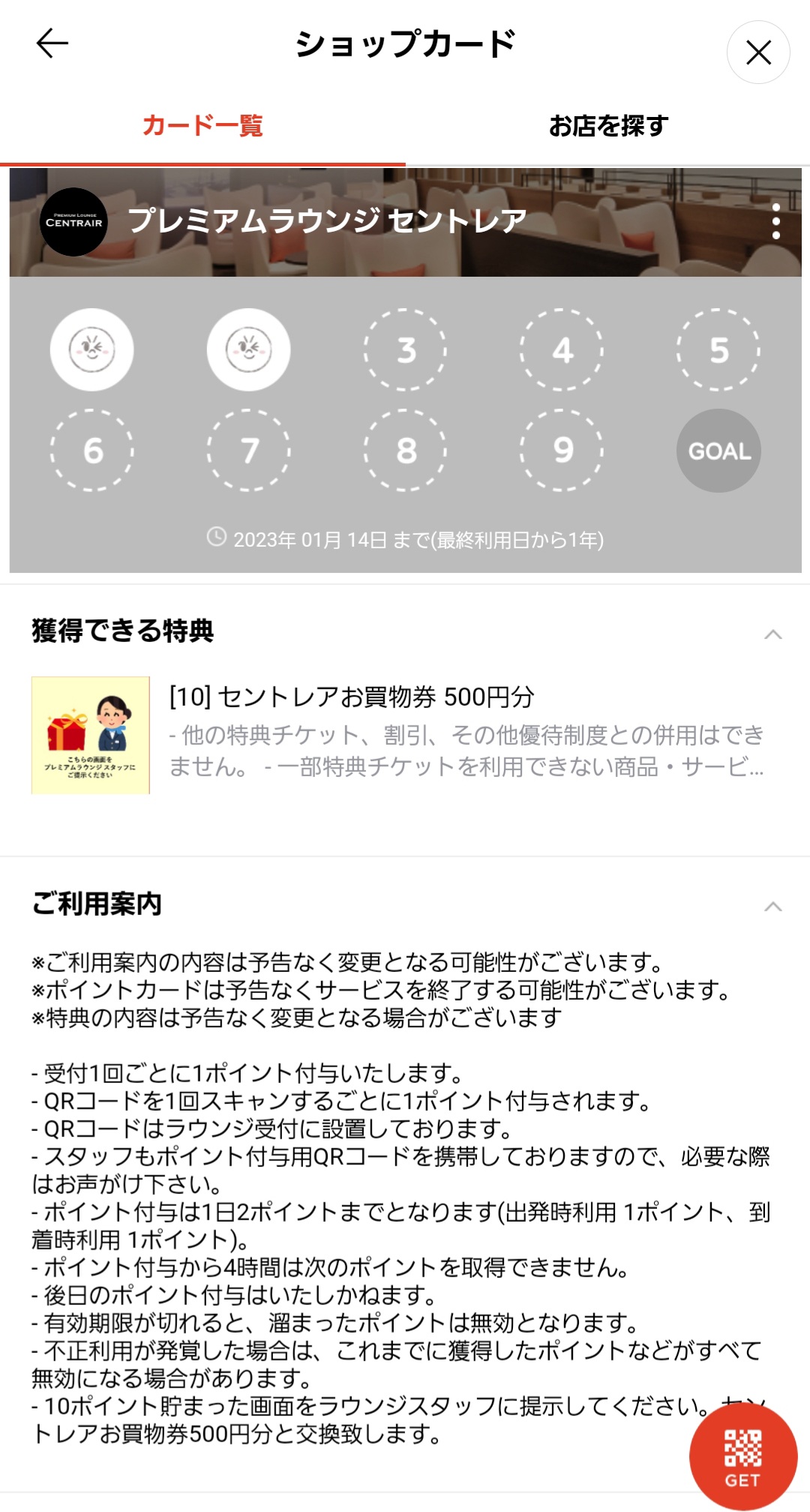Close the ショップカード screen

pos(758,52)
